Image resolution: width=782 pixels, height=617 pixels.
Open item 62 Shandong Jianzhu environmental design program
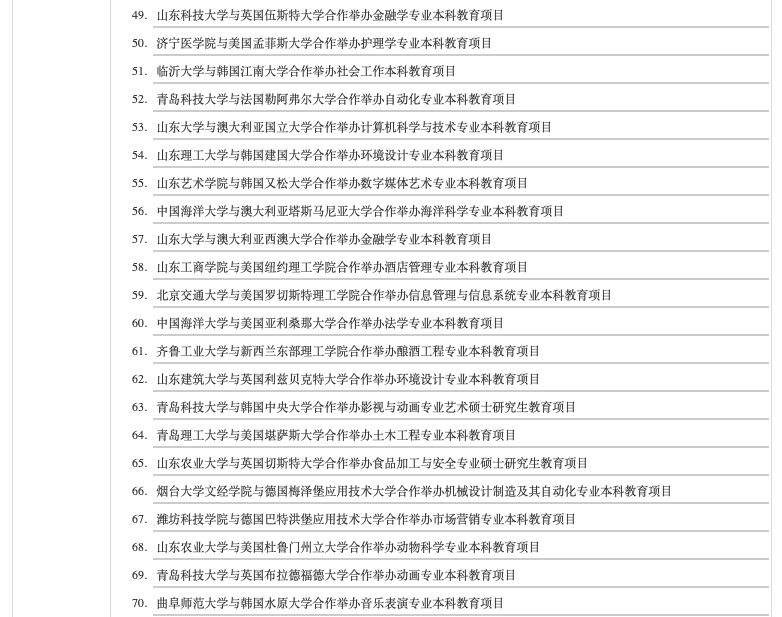[x=348, y=379]
